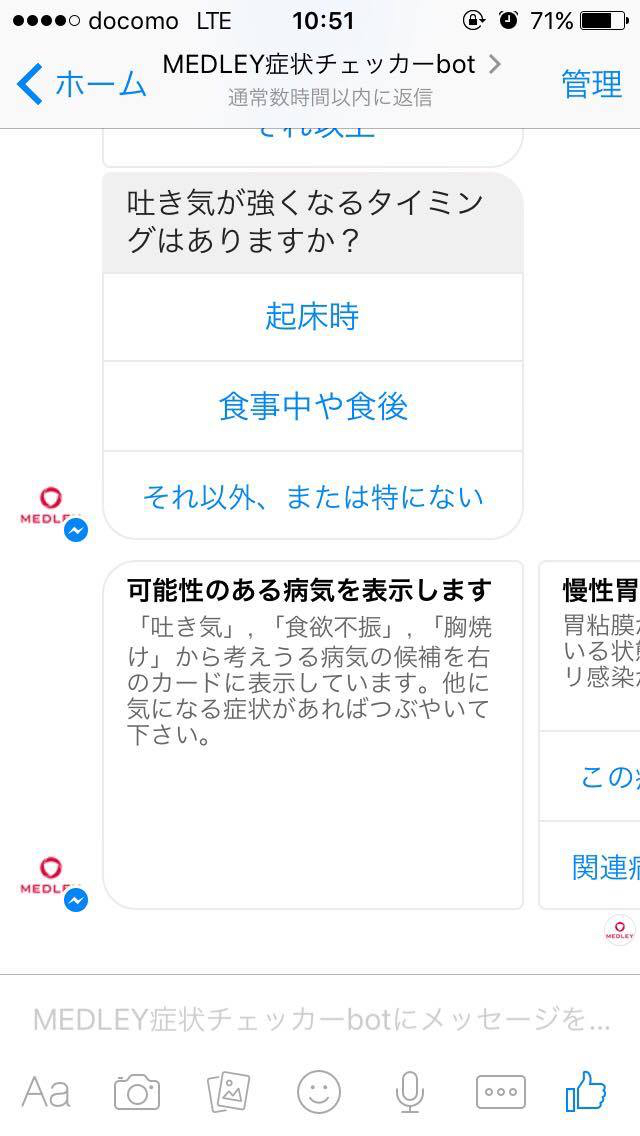
Task: Record a voice message with the microphone
Action: click(x=409, y=1092)
